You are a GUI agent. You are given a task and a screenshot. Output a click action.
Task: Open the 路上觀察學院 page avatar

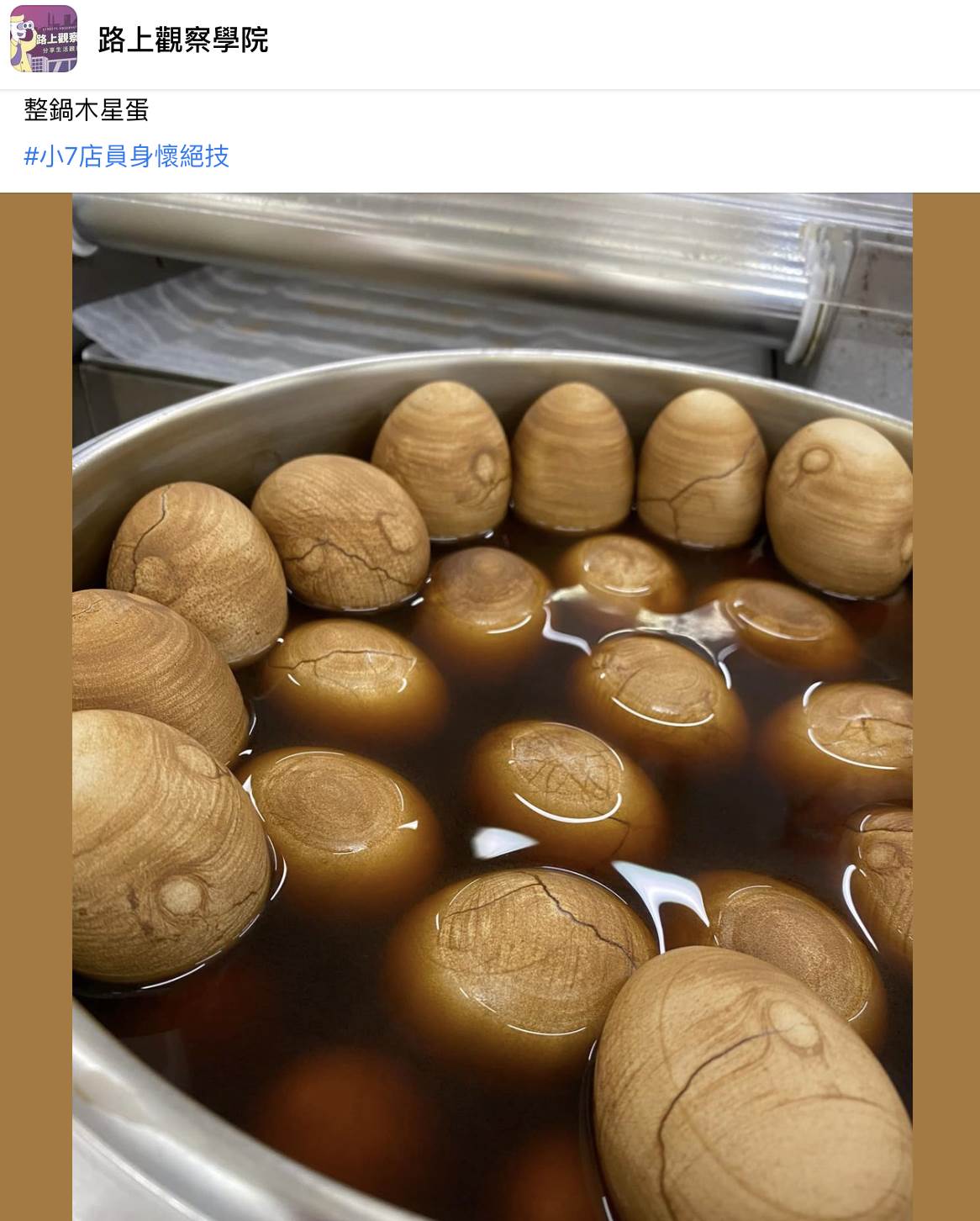click(44, 40)
